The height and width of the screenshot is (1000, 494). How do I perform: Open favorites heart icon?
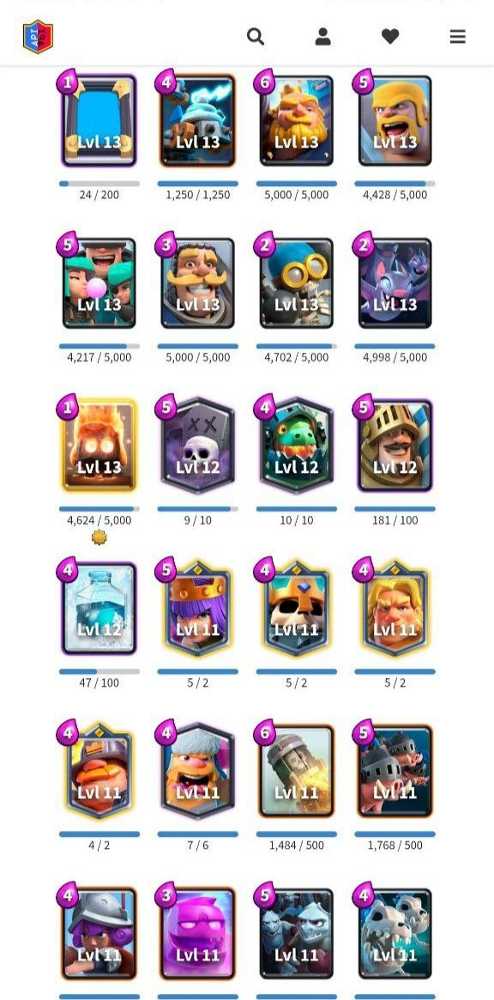[x=390, y=36]
